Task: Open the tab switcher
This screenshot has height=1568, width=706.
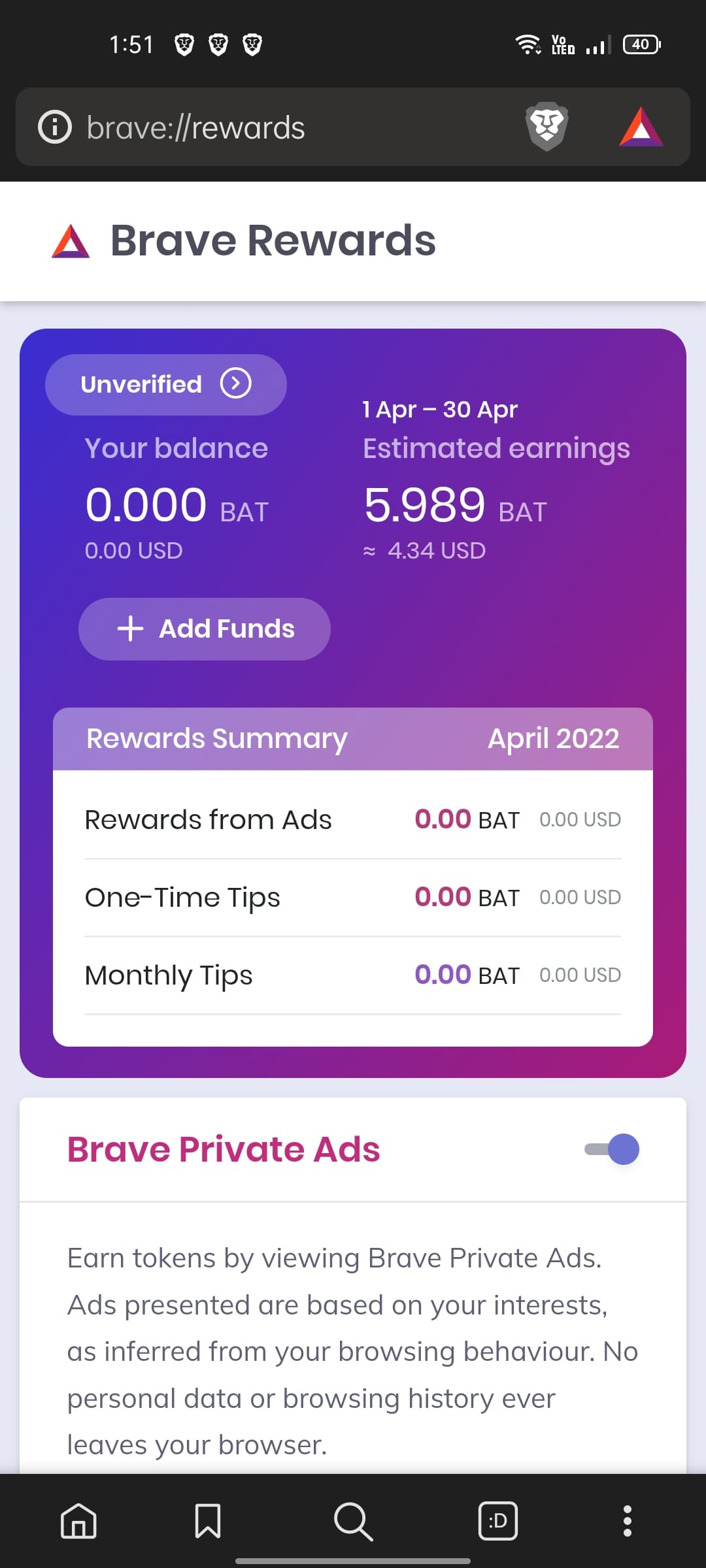Action: [498, 1521]
